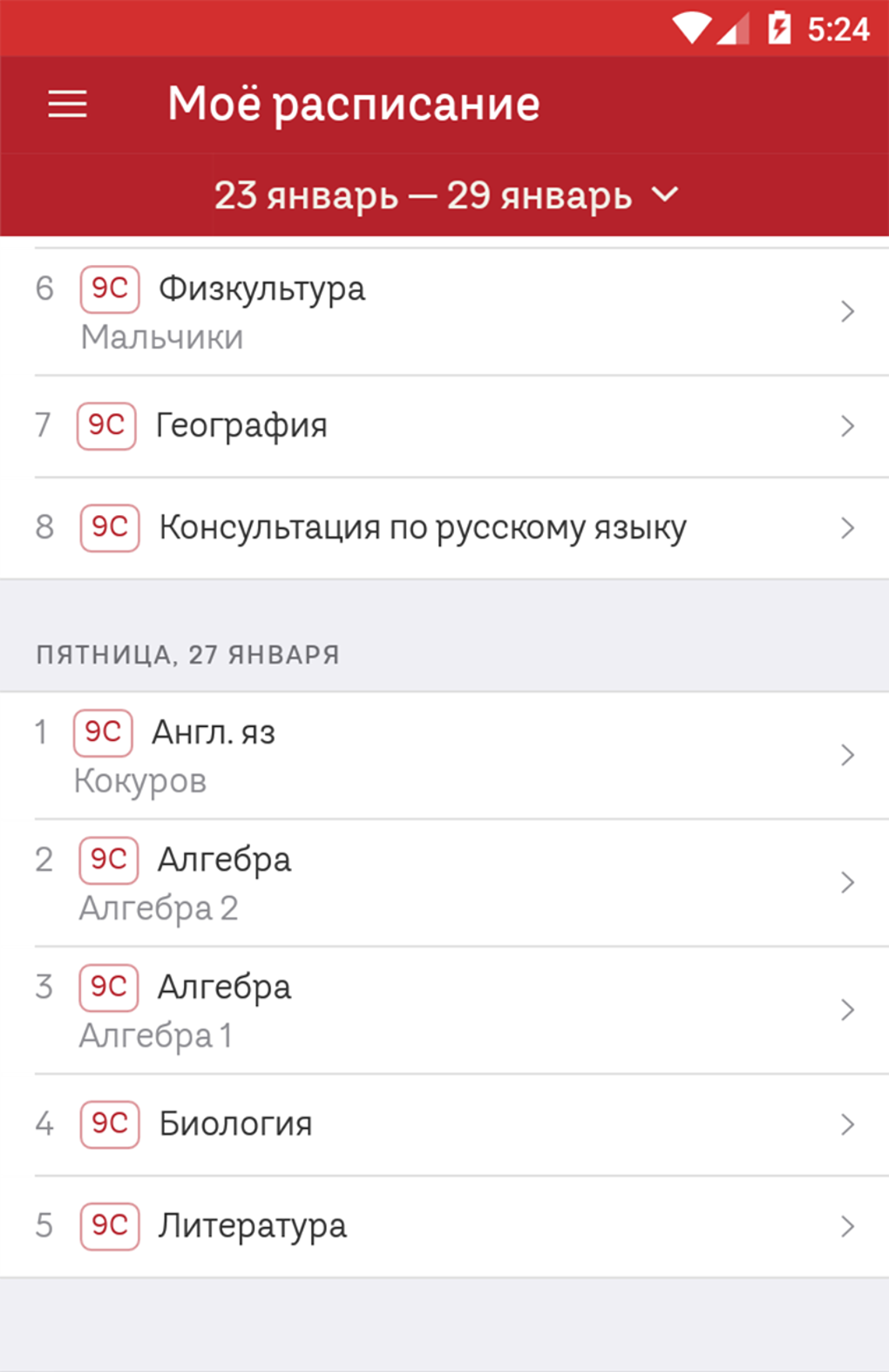
Task: Open the hamburger navigation menu
Action: point(67,105)
